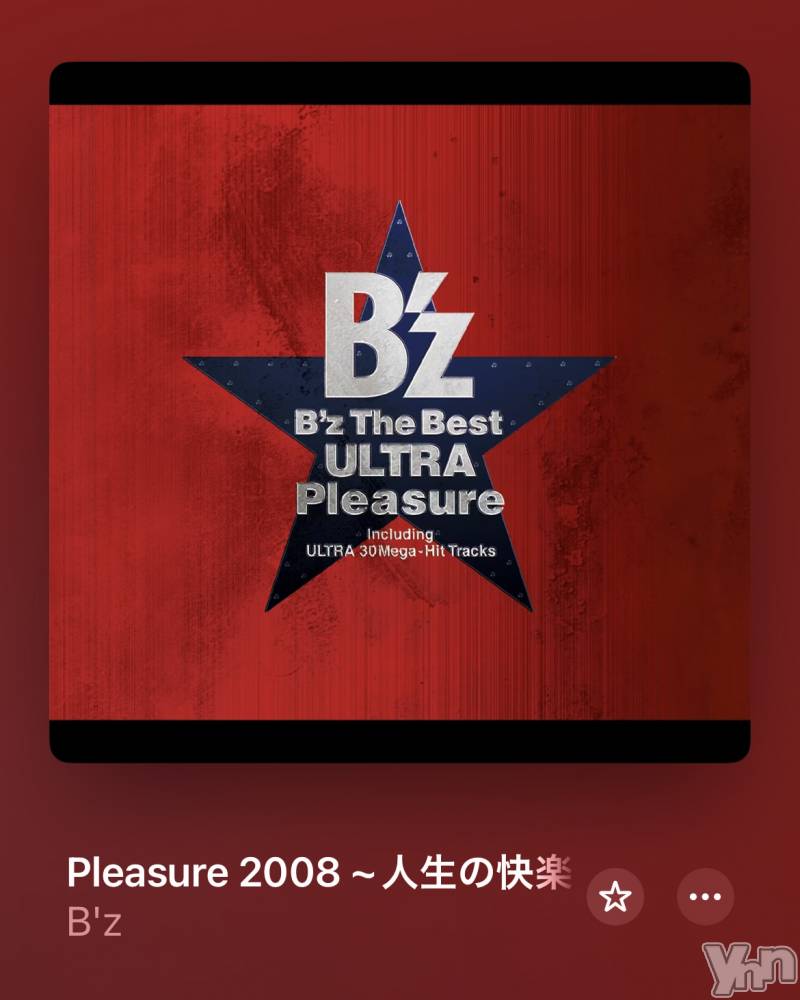800x1000 pixels.
Task: Open the B'z artist link
Action: [94, 921]
